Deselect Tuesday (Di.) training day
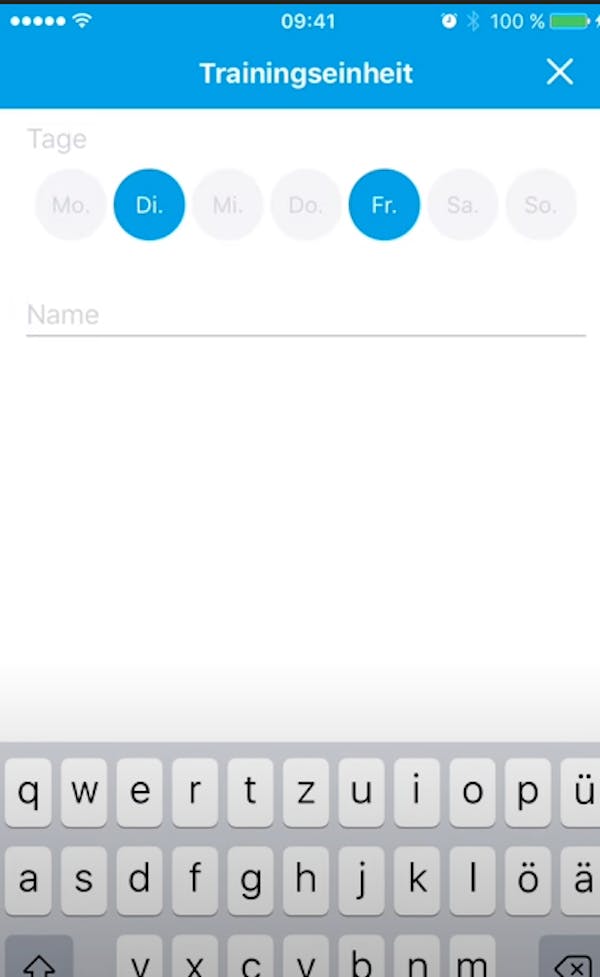This screenshot has height=977, width=600. [149, 204]
